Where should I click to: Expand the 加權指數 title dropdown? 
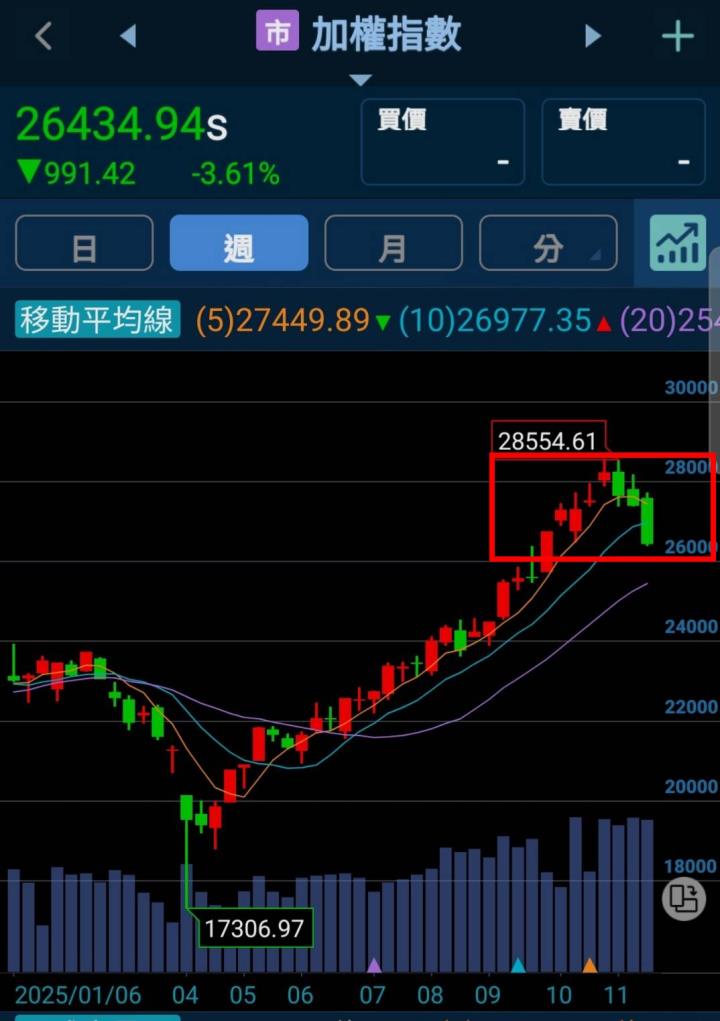tap(360, 79)
